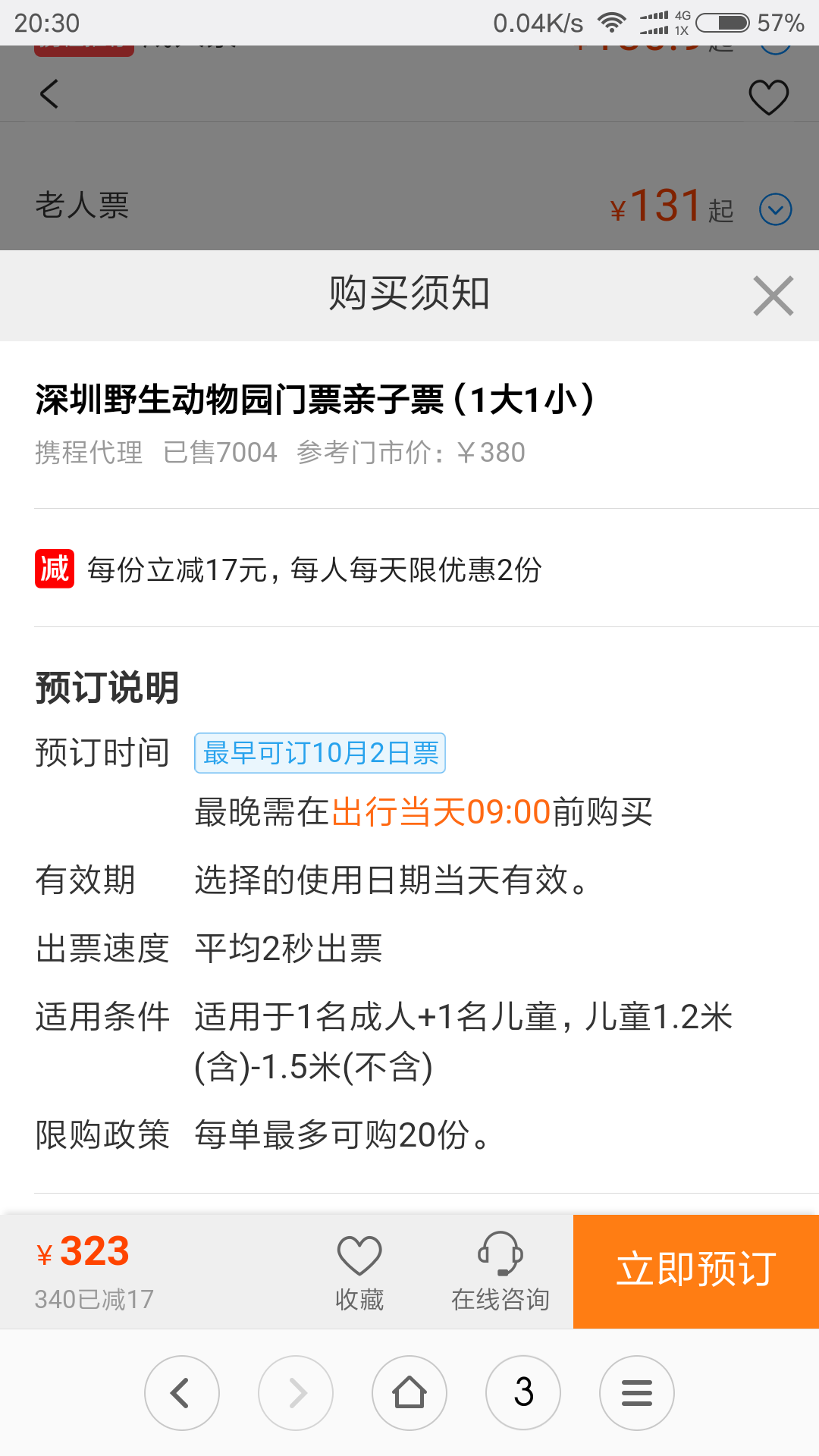Close the 购买须知 panel
This screenshot has height=1456, width=819.
(773, 296)
